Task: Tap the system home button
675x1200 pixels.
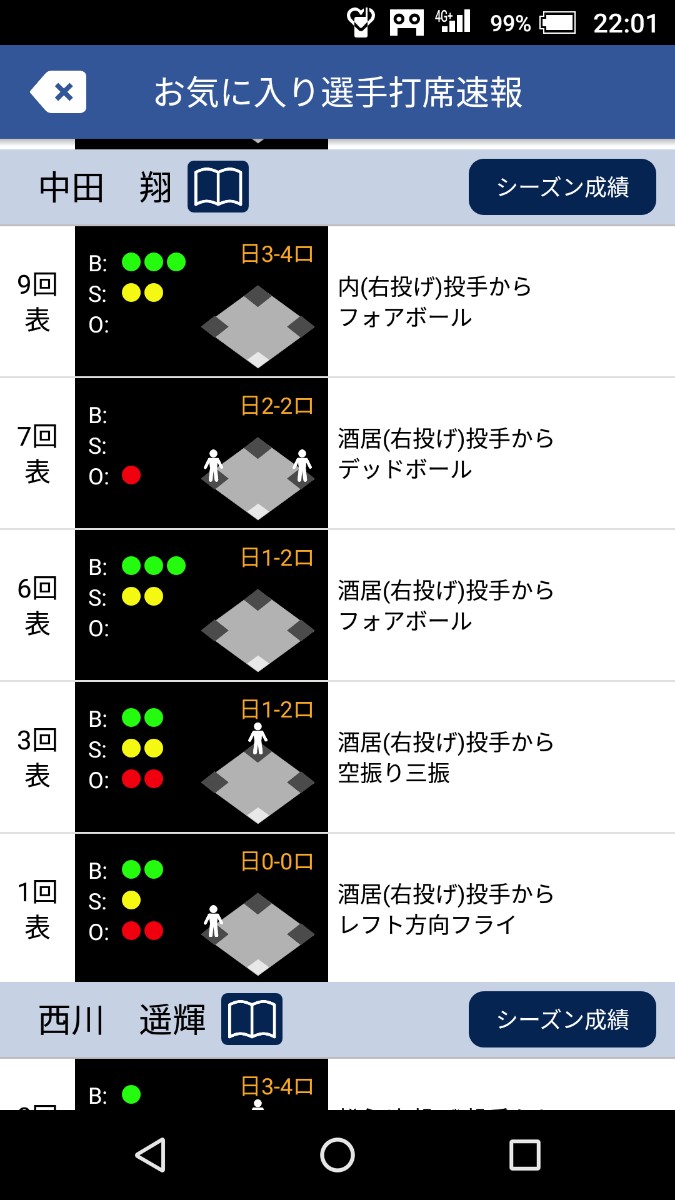Action: [x=337, y=1155]
